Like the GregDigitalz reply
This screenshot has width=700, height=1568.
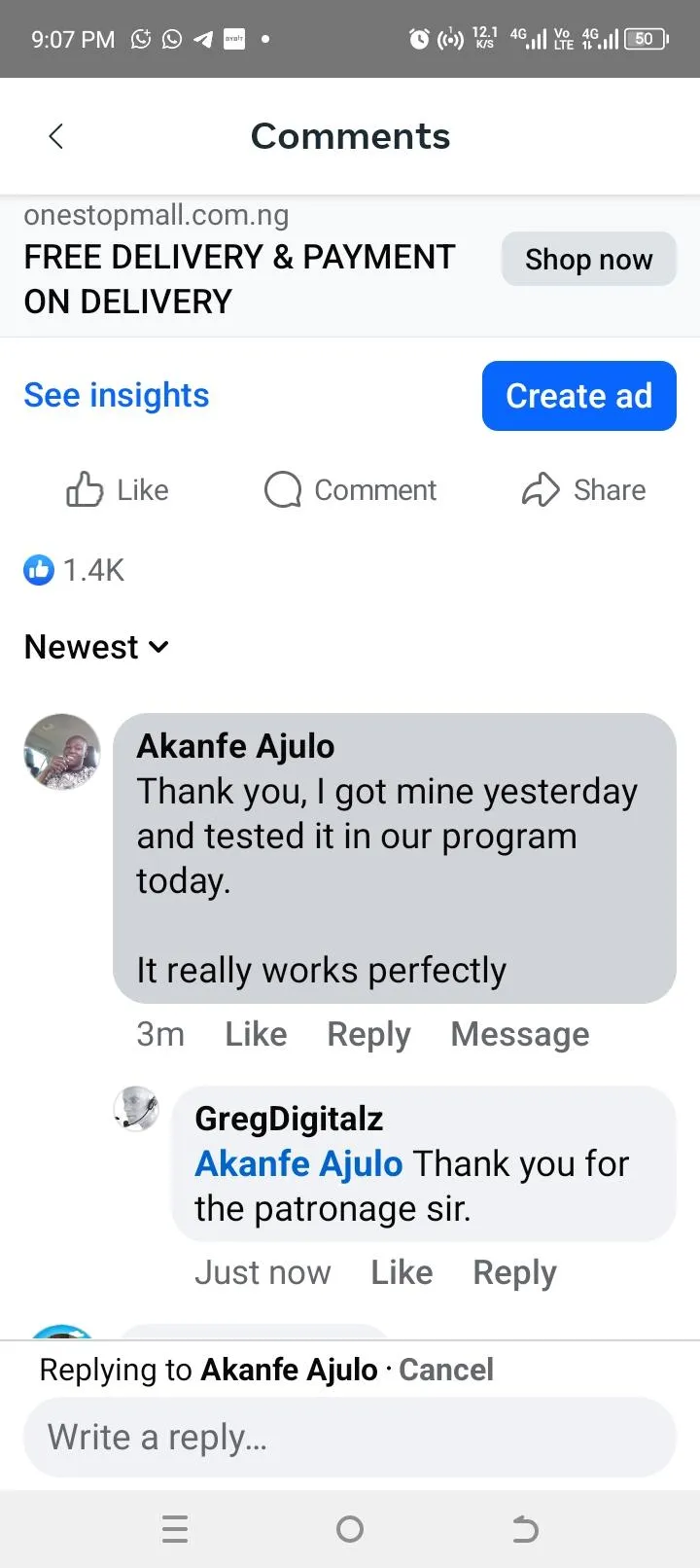402,1272
